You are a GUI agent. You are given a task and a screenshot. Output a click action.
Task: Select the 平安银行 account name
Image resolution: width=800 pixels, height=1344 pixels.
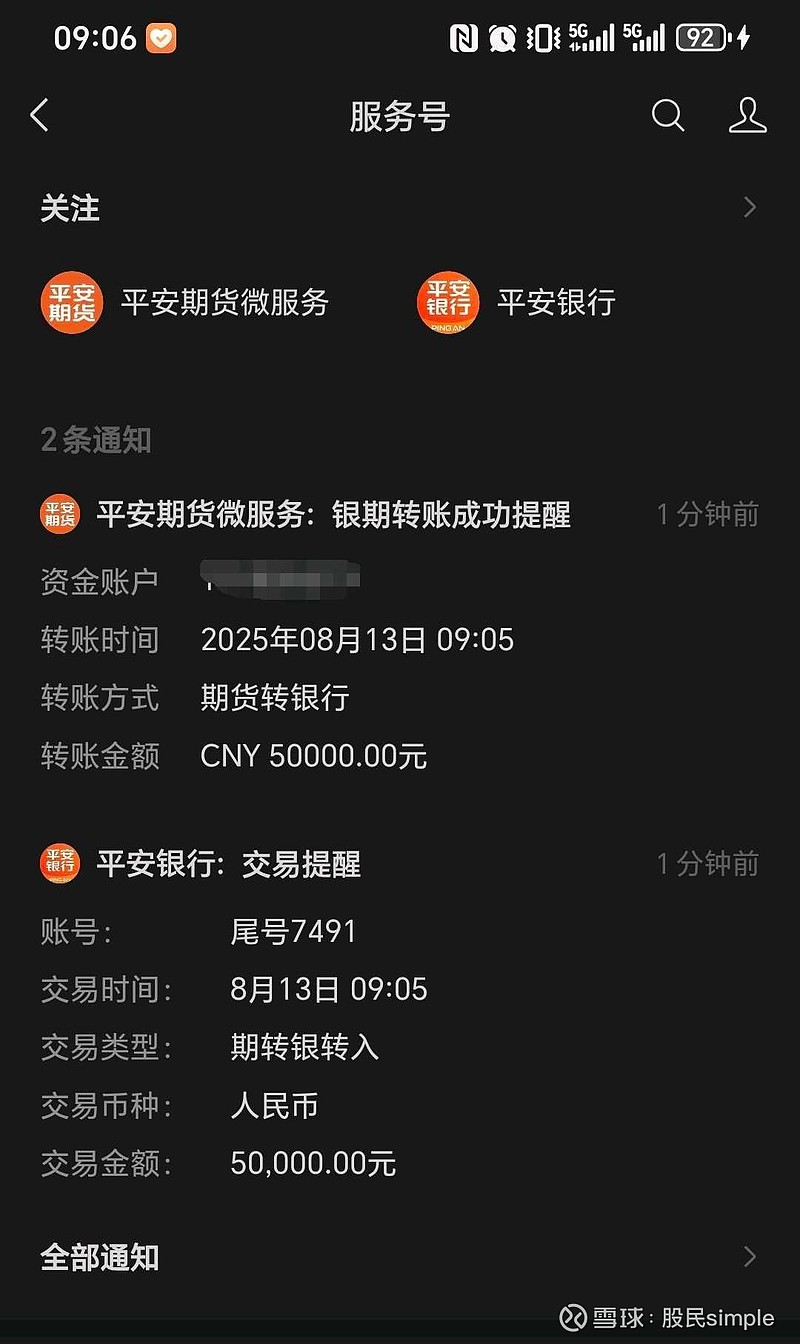[557, 302]
